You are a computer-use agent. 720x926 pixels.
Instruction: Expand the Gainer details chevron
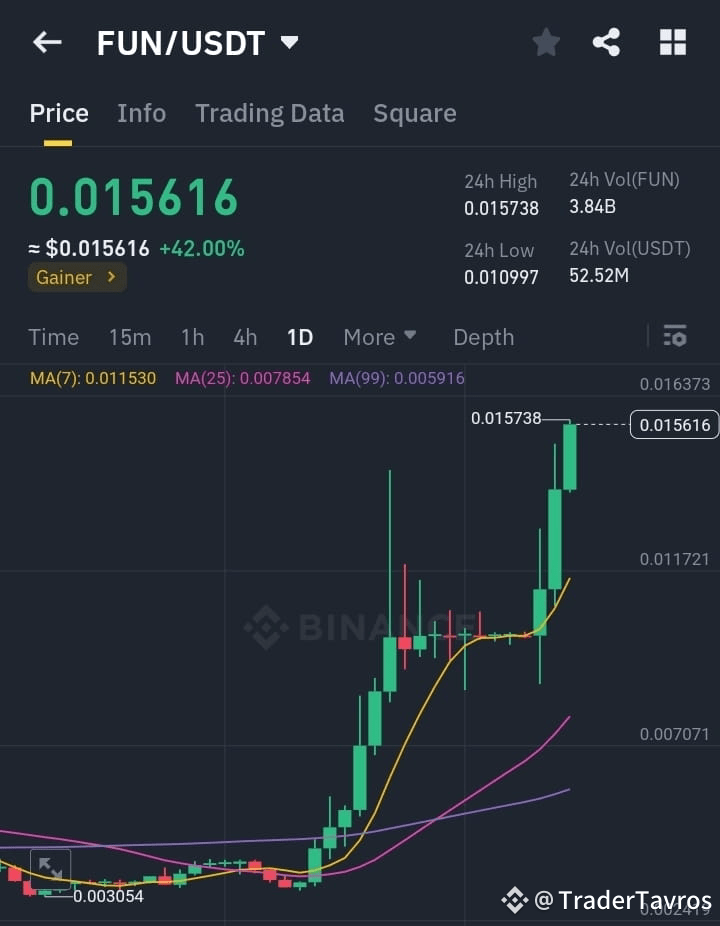pos(110,277)
